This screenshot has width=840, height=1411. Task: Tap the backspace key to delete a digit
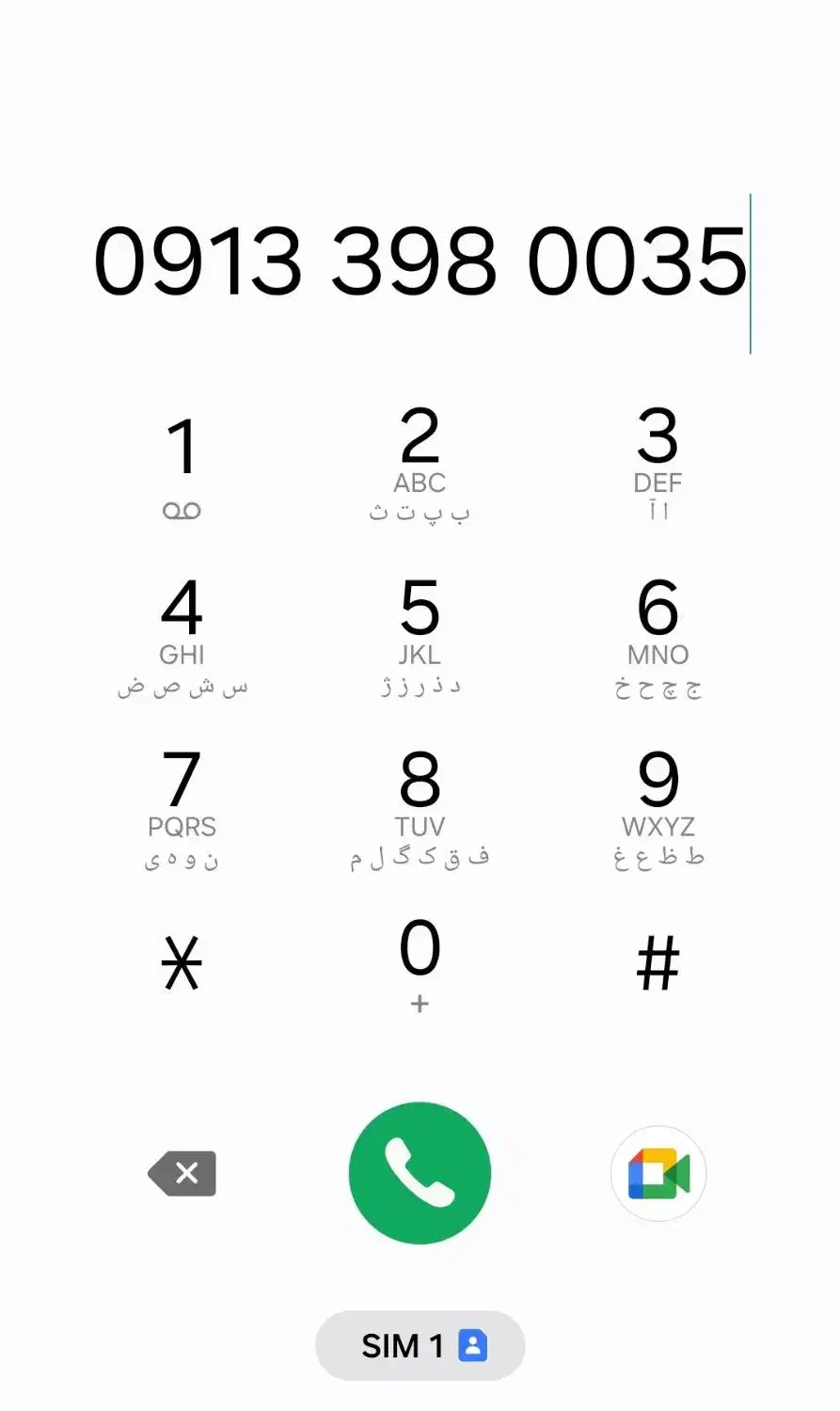(182, 1173)
